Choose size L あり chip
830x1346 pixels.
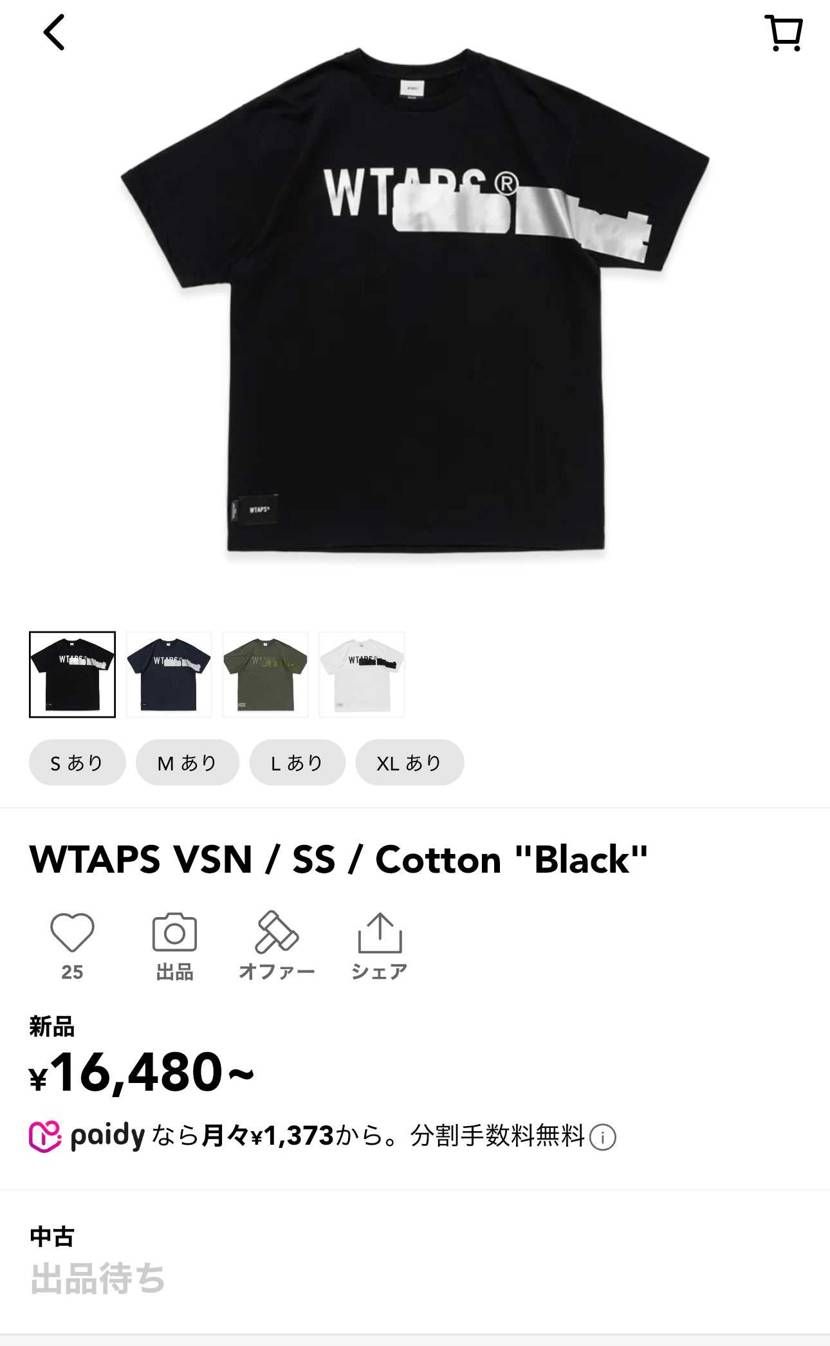[x=297, y=763]
